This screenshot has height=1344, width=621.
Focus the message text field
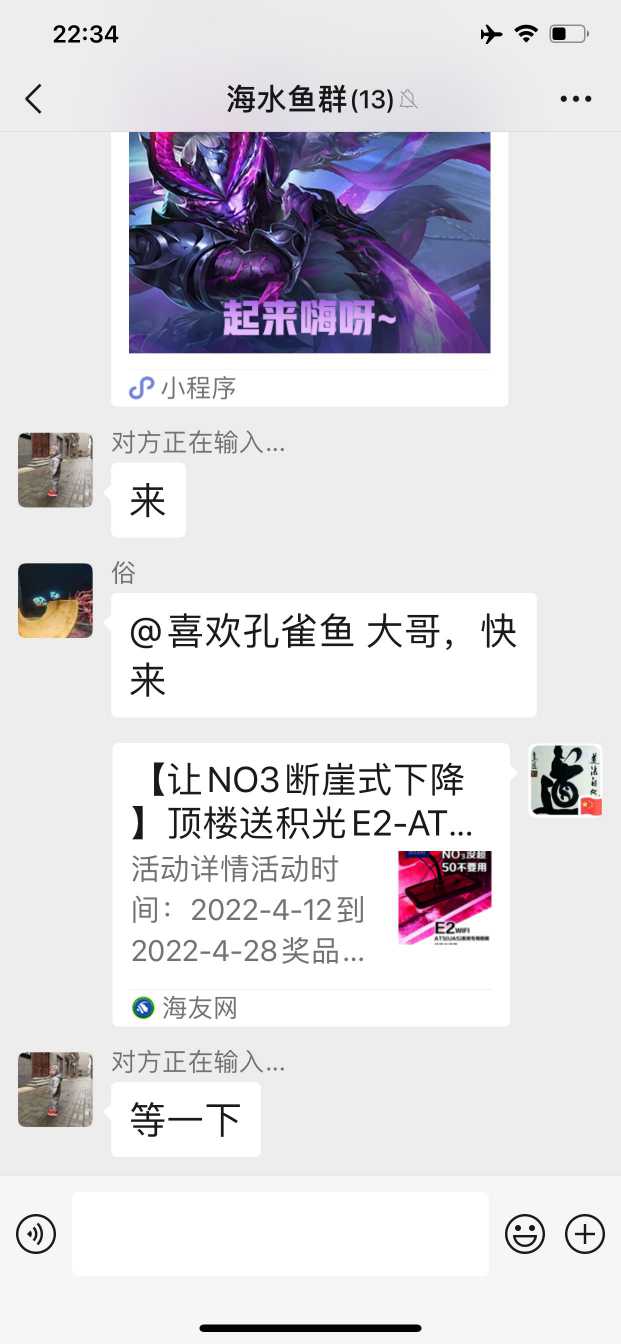(x=280, y=1234)
